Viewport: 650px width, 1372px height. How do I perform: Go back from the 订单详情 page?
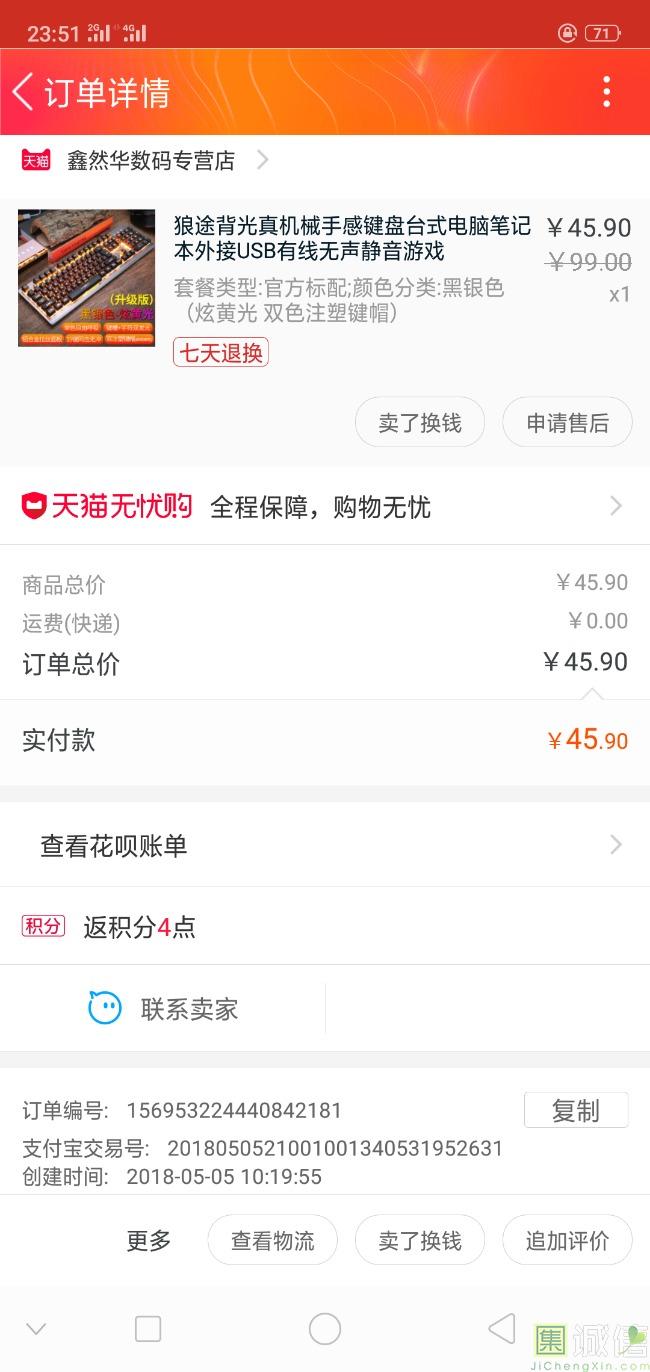point(23,92)
